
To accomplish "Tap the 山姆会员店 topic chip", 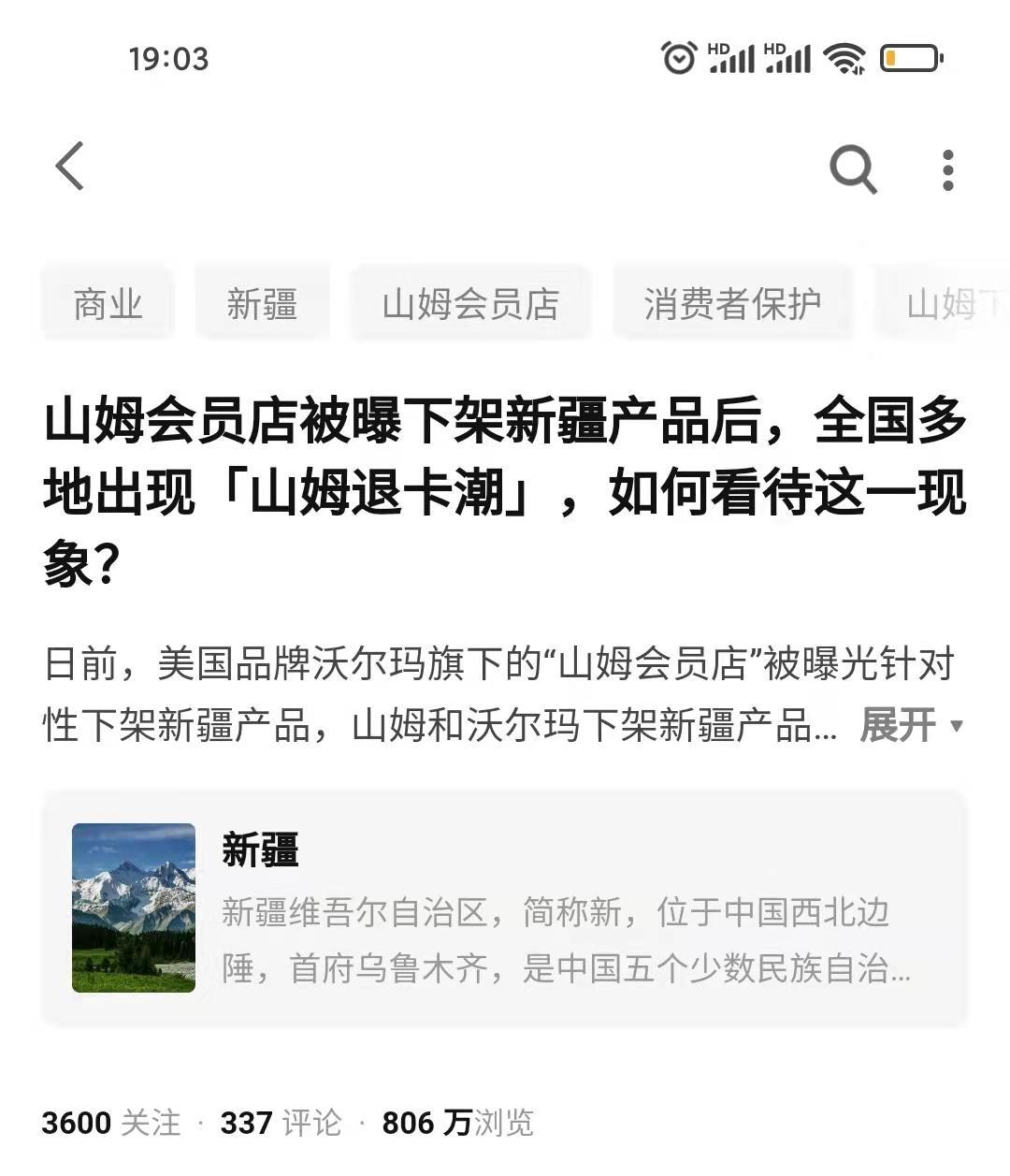I will 470,304.
